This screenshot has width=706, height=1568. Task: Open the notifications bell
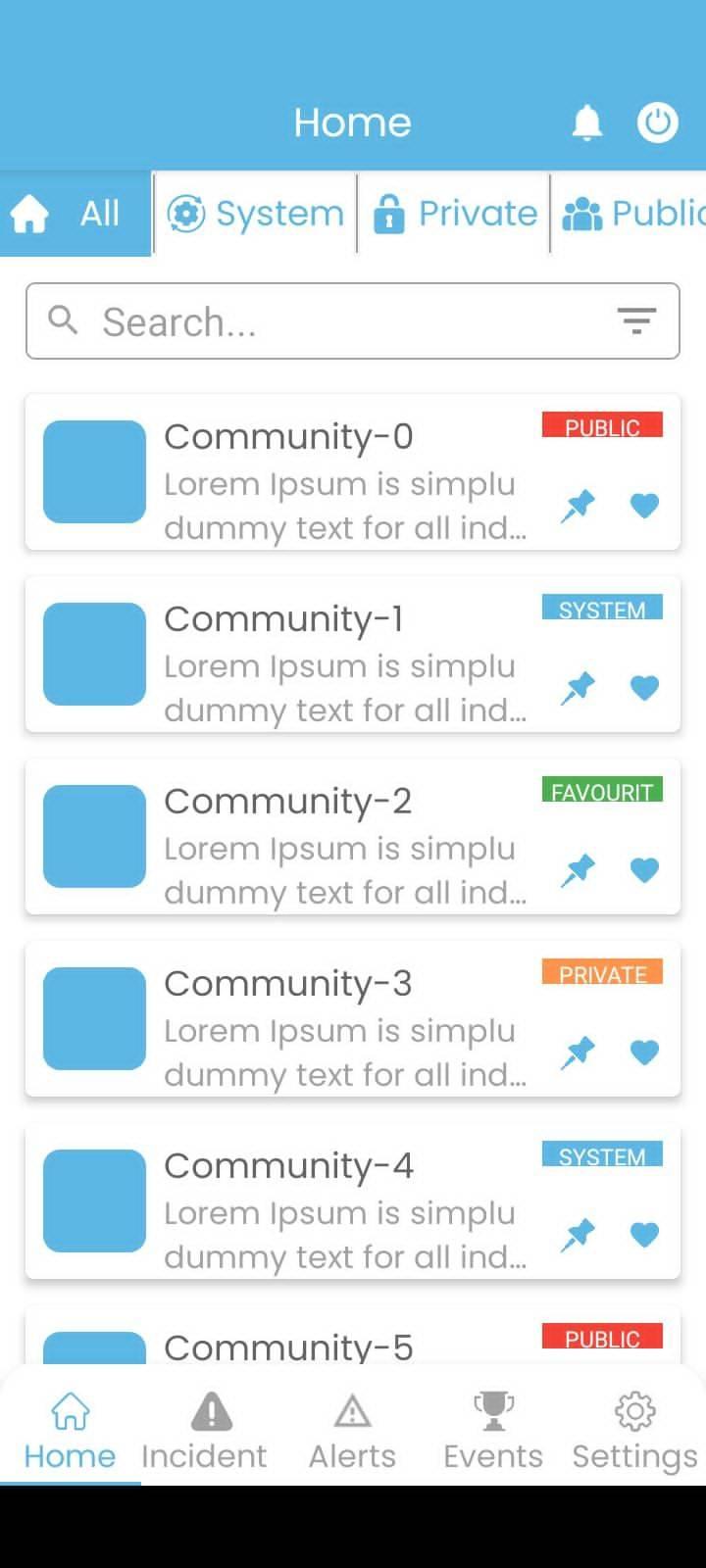click(586, 123)
